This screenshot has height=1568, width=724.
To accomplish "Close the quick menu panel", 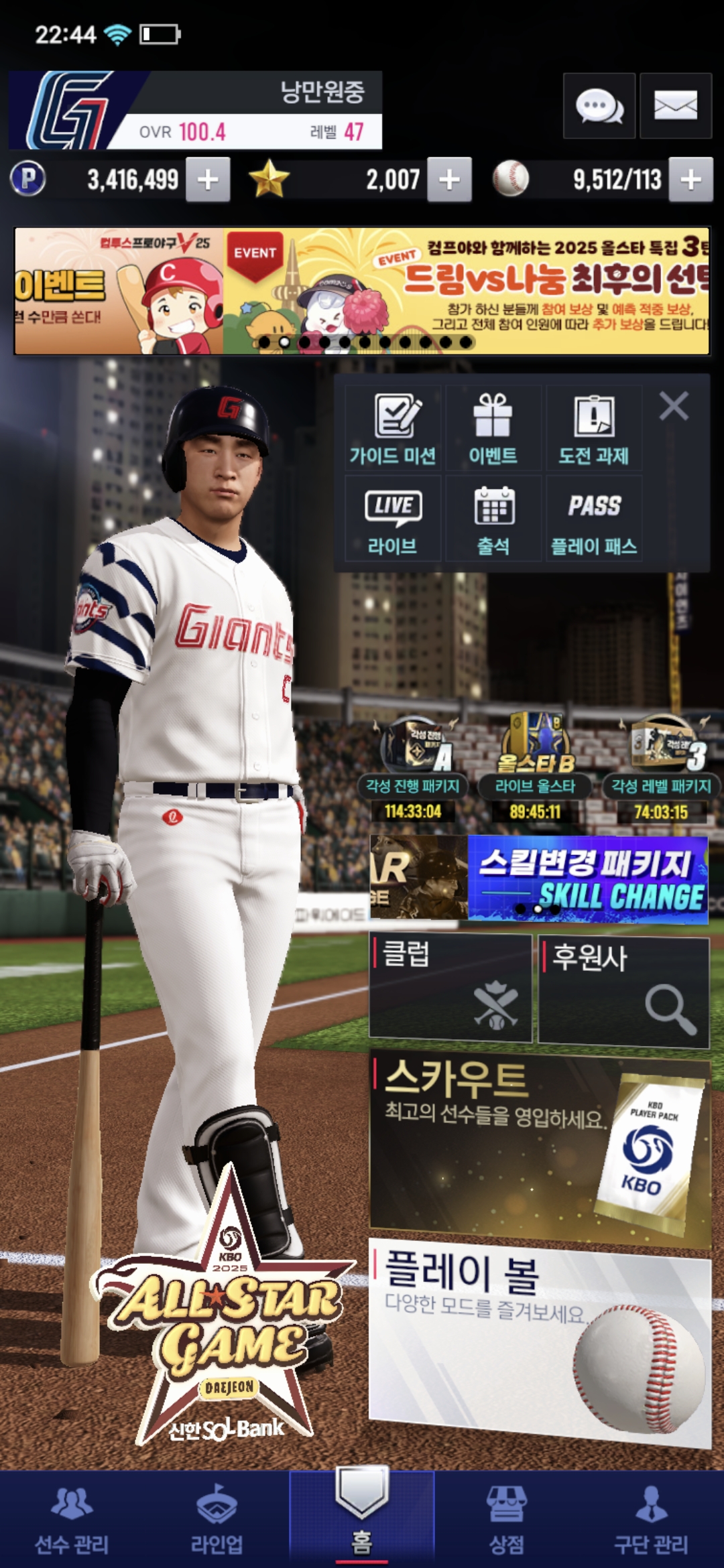I will click(673, 406).
